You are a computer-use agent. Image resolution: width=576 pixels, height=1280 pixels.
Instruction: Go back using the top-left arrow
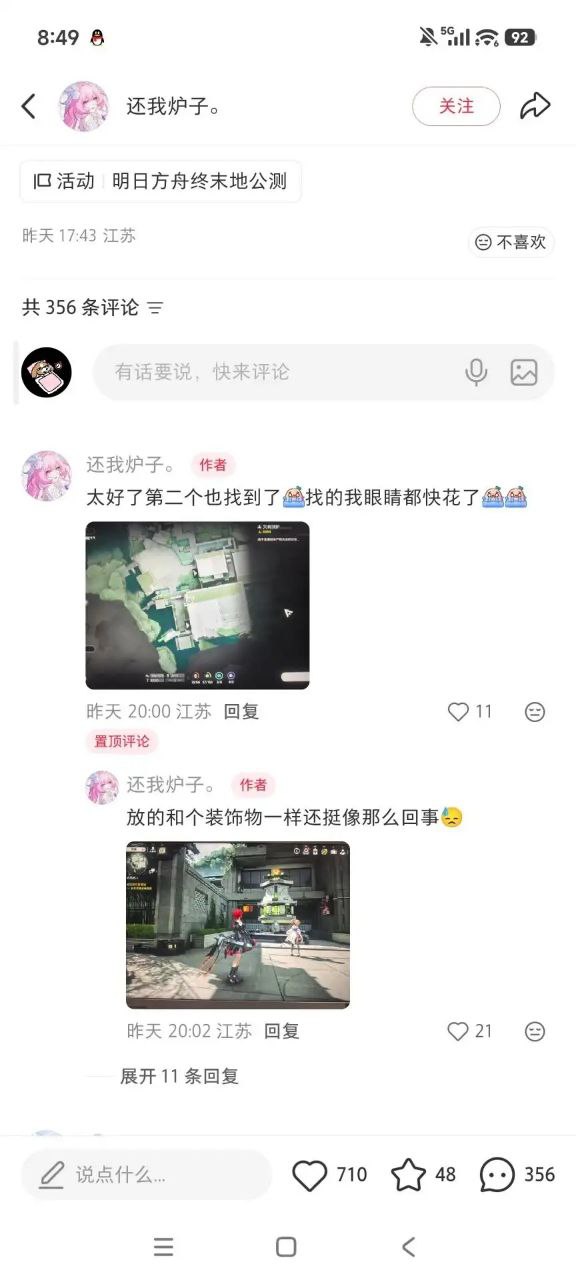(x=28, y=106)
